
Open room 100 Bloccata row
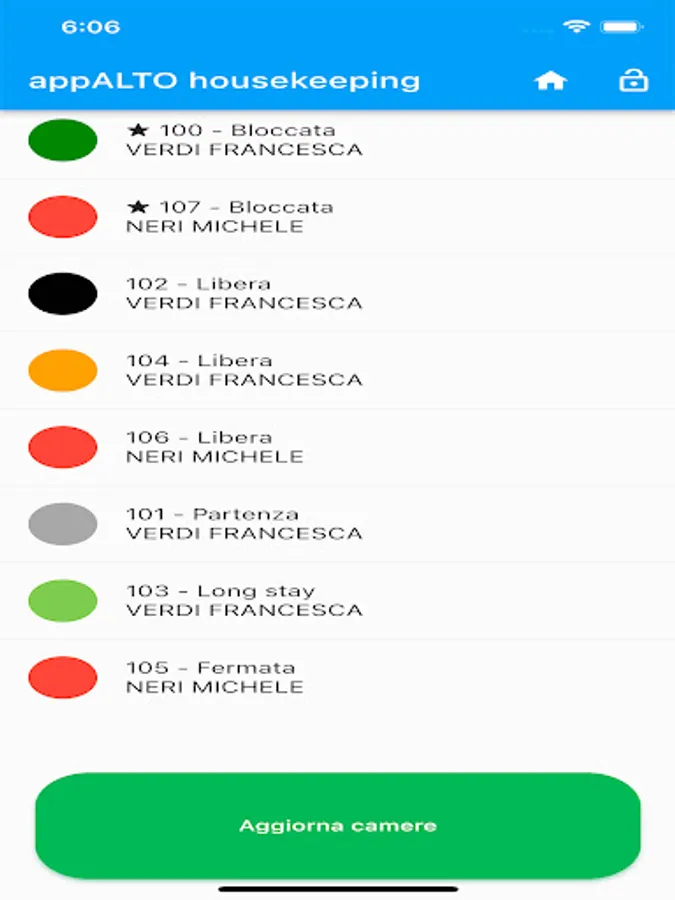[x=338, y=140]
